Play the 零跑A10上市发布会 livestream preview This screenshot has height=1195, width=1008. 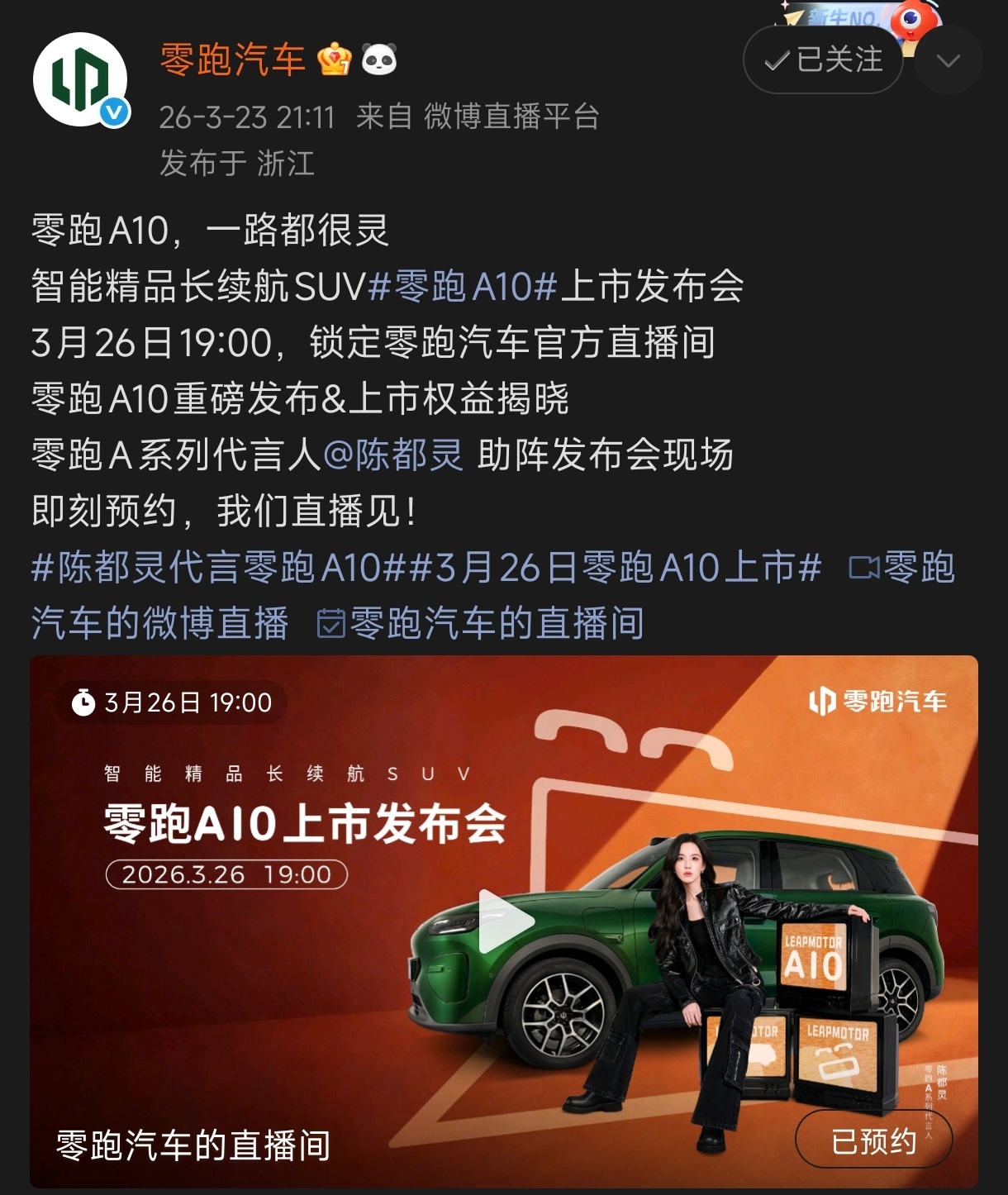[505, 921]
